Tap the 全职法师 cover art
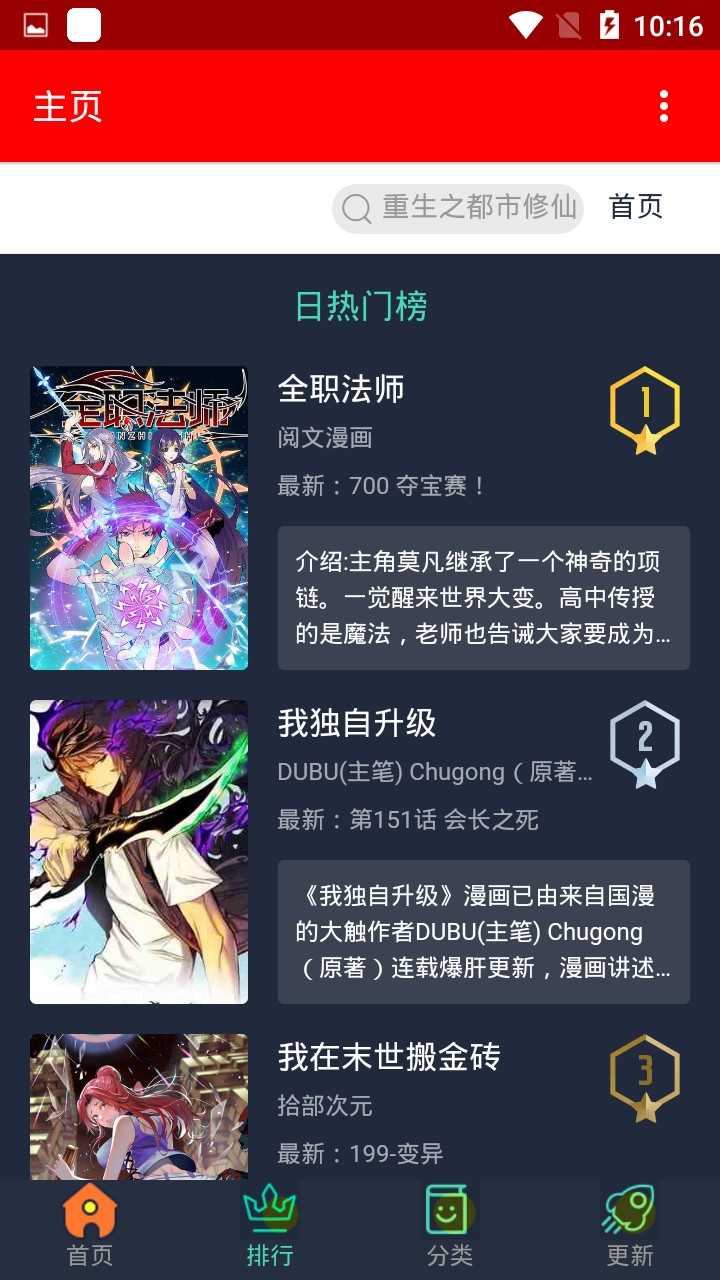The image size is (720, 1280). pos(138,517)
